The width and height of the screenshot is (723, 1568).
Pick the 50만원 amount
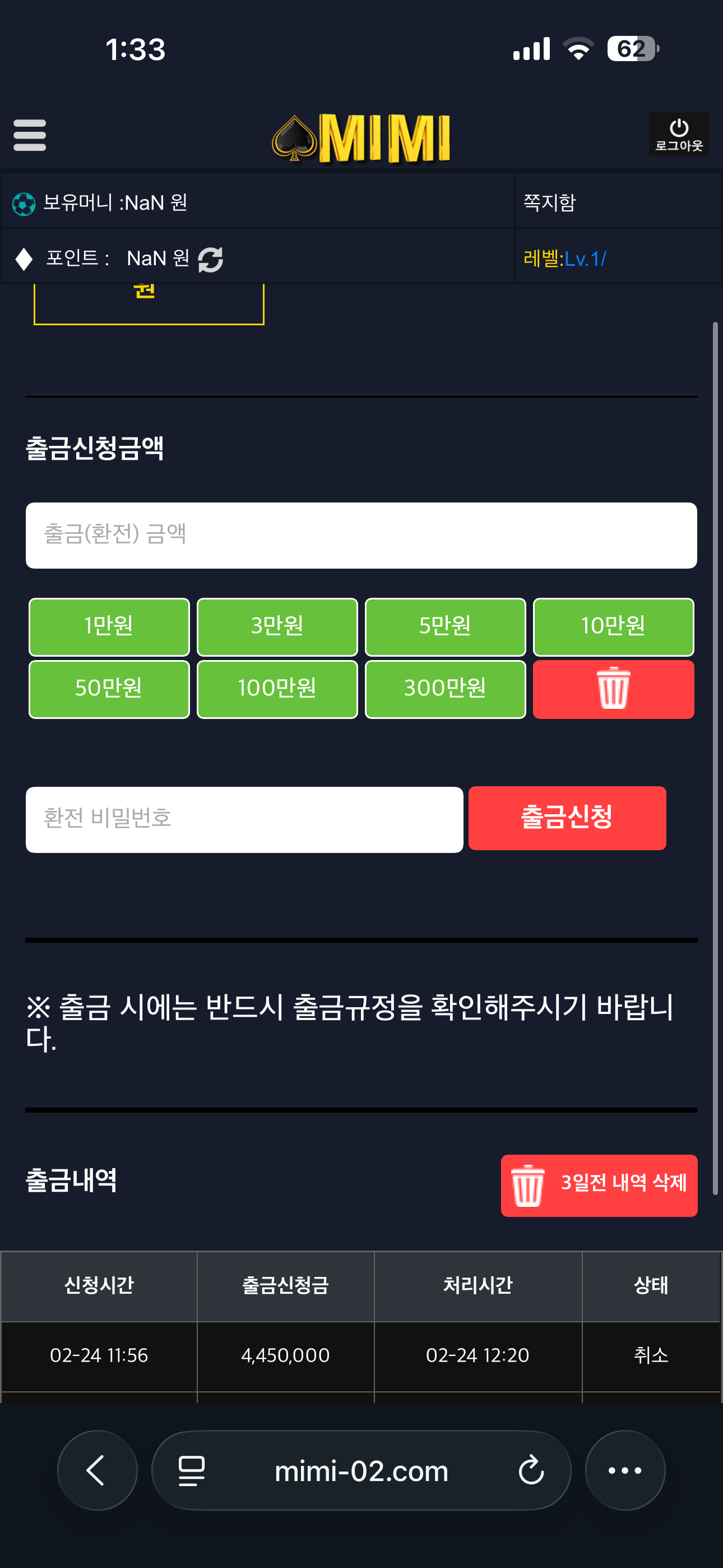(x=109, y=689)
